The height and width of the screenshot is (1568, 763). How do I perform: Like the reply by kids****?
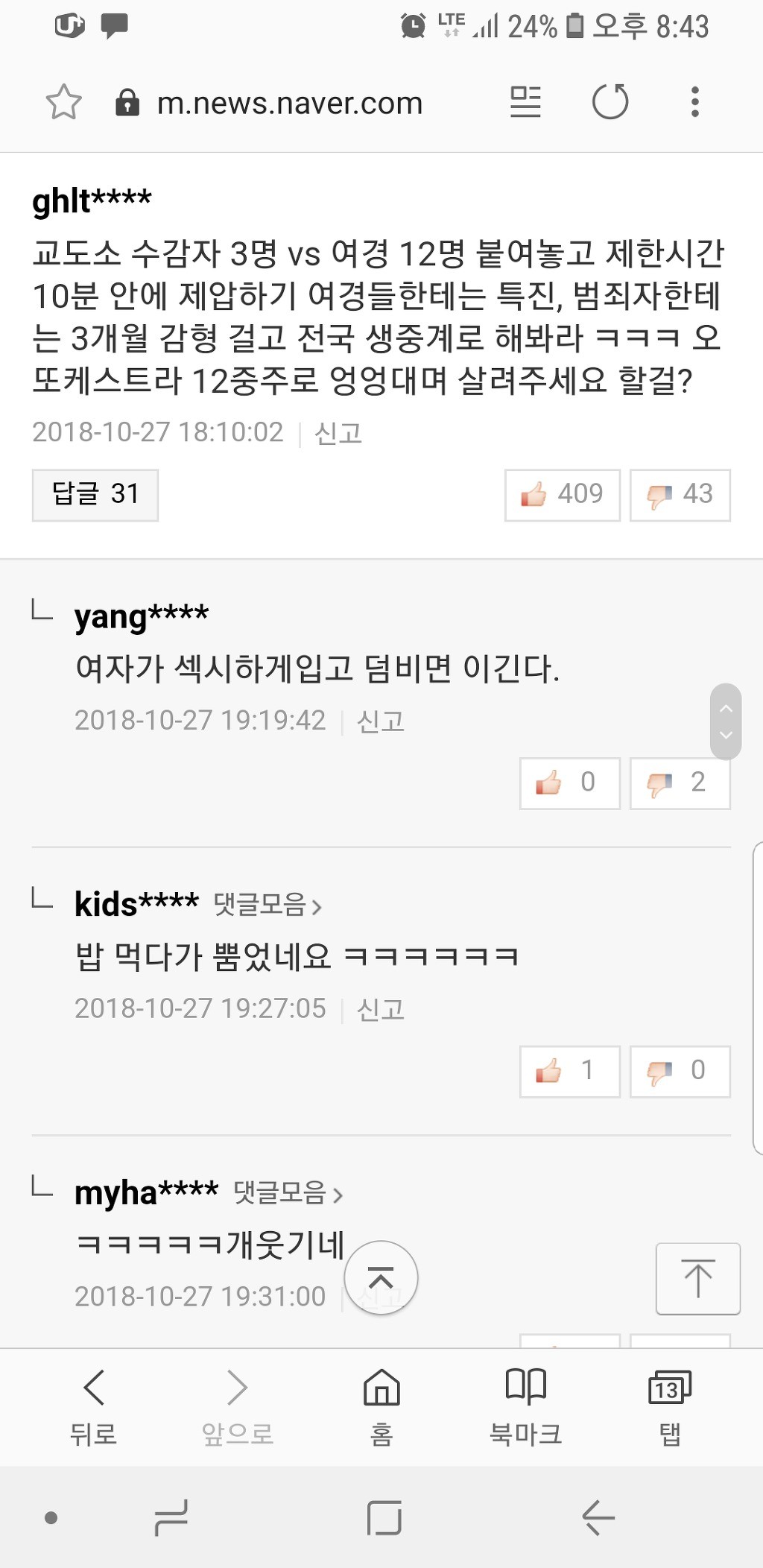[x=569, y=1071]
